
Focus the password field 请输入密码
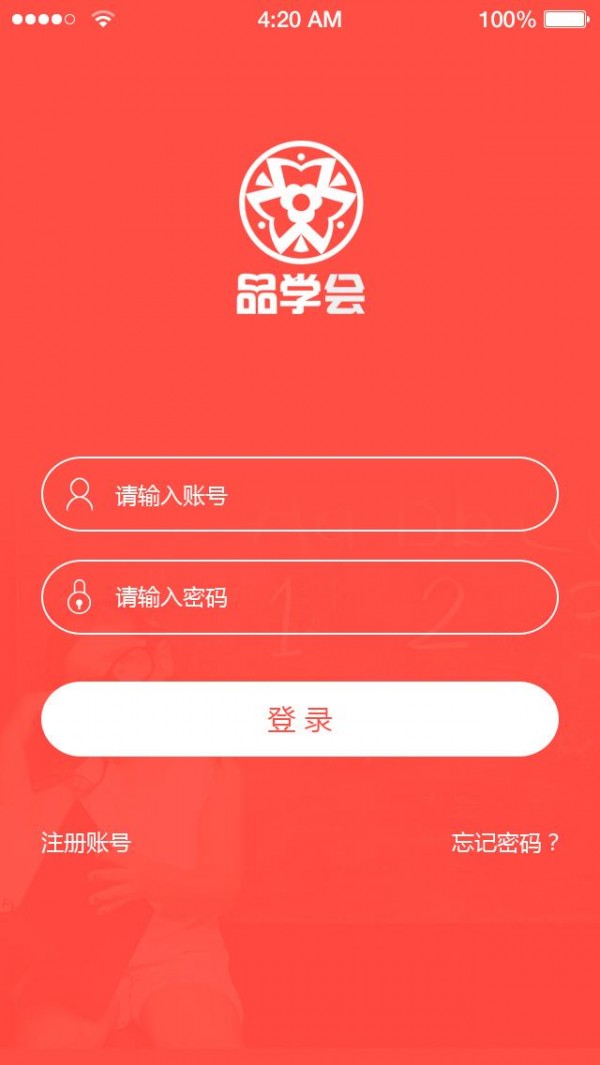[300, 597]
